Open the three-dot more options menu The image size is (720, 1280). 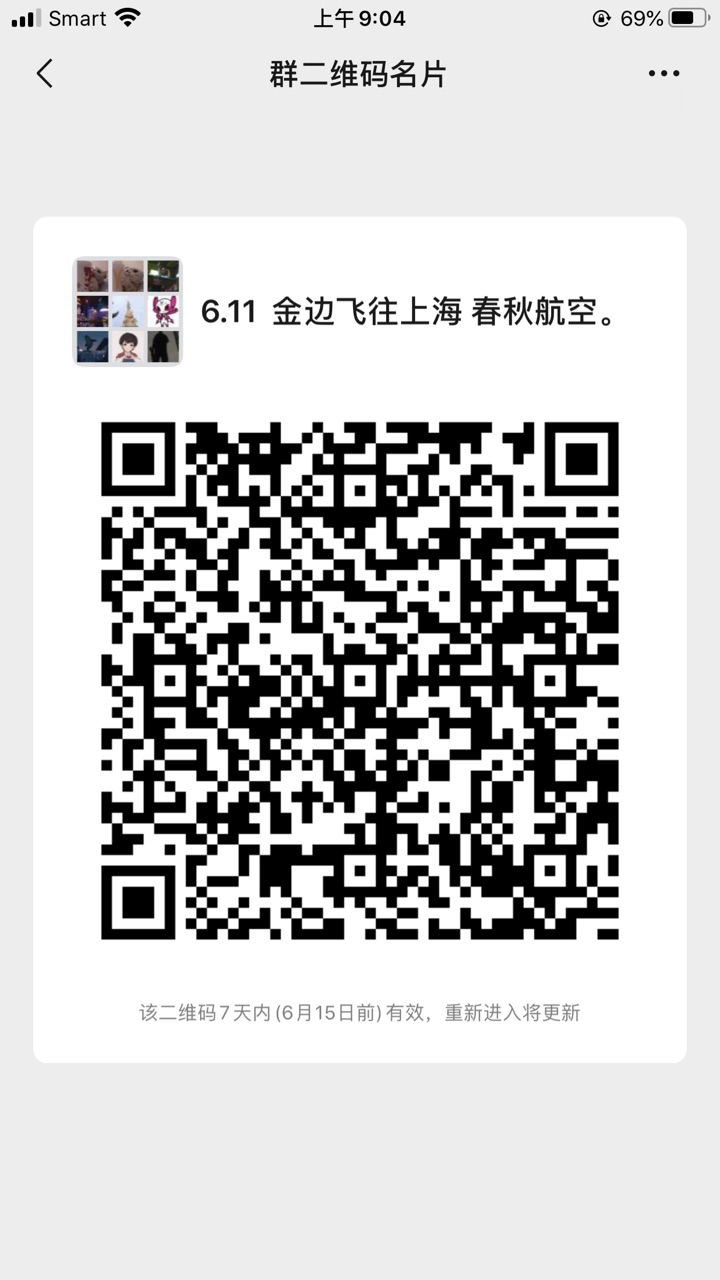click(664, 74)
